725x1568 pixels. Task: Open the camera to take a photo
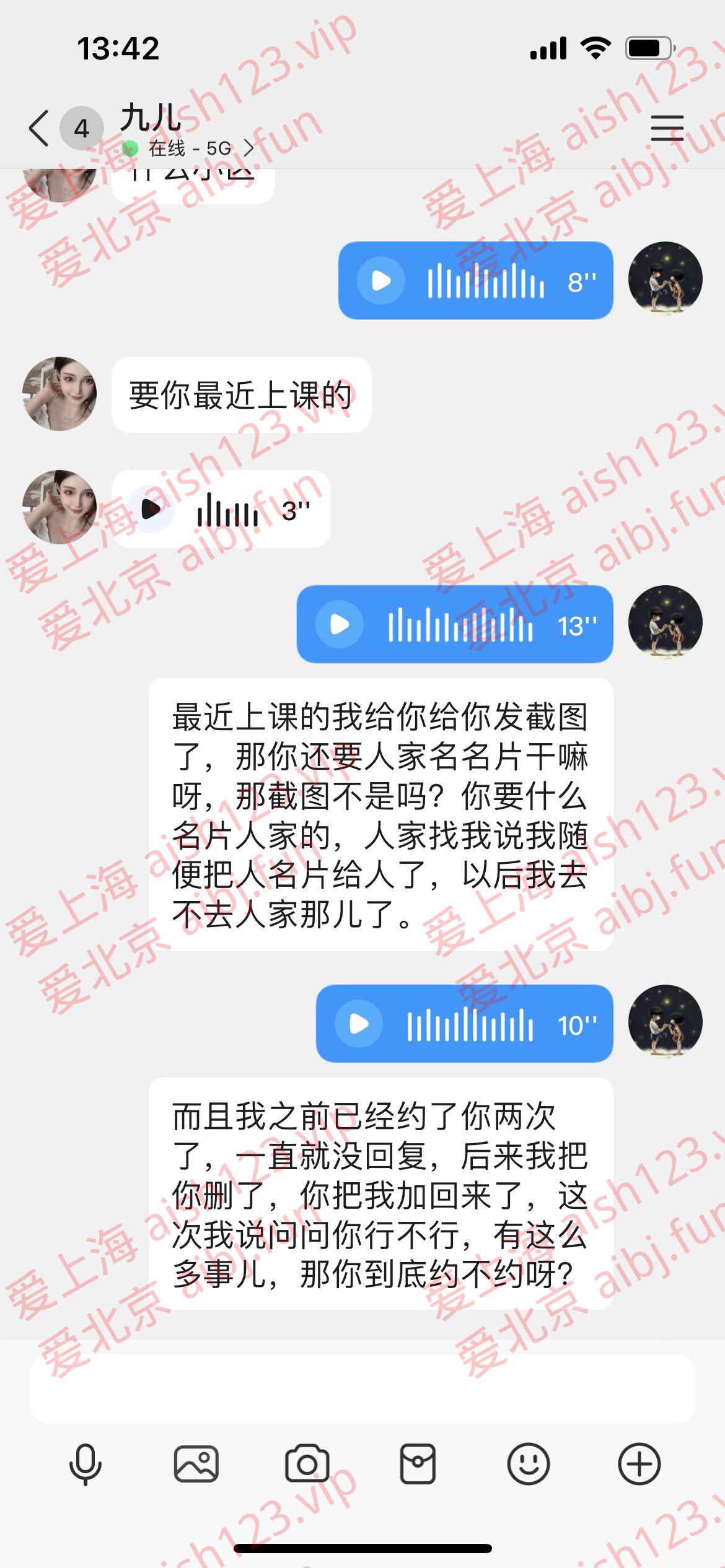pos(307,1465)
